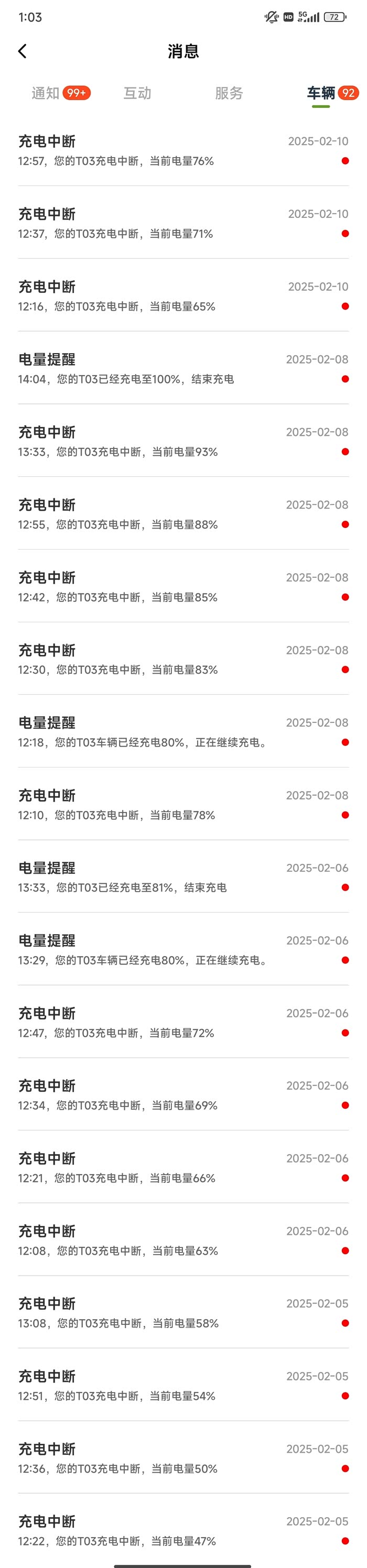Open the 12:36 充电中断 message at 50%

pyautogui.click(x=183, y=1459)
